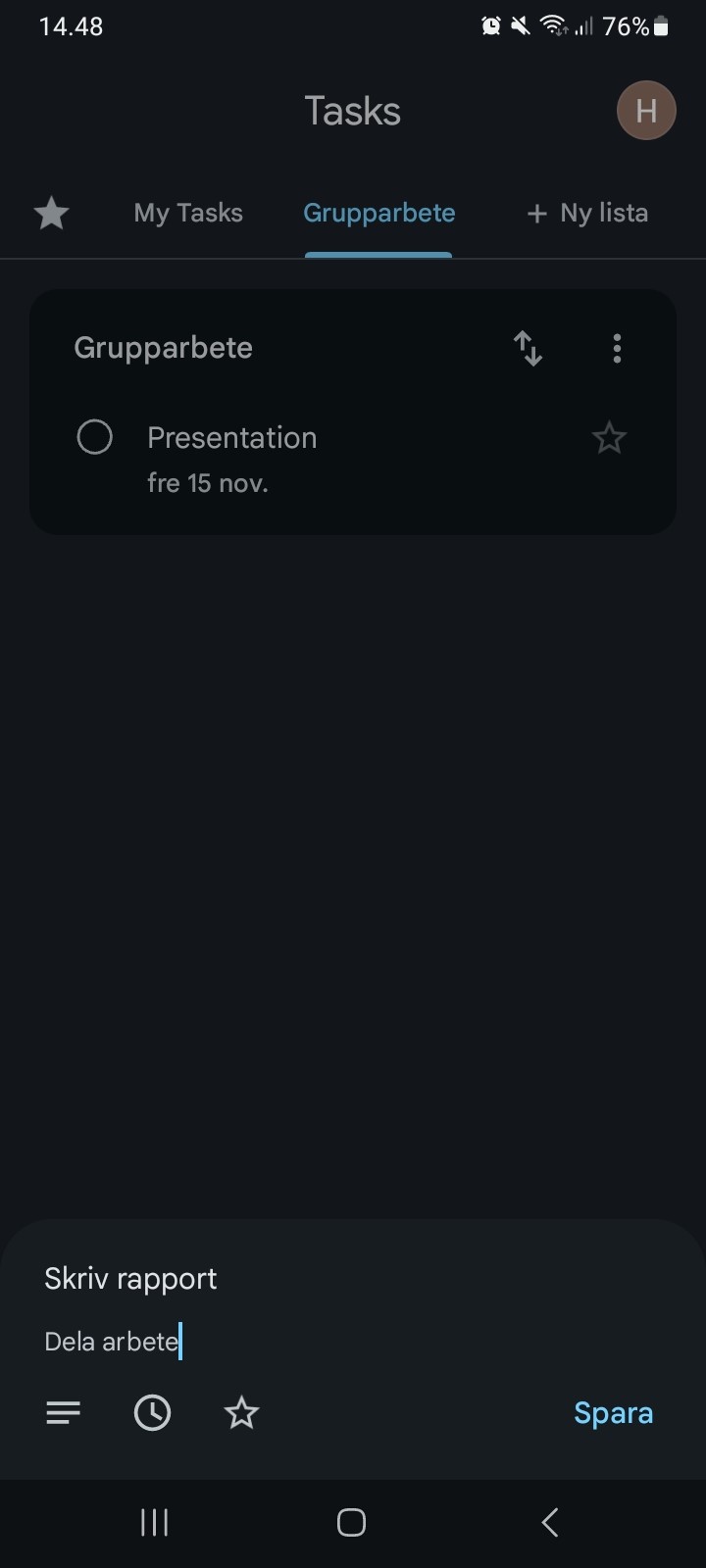Open recent apps from navigation bar
The image size is (706, 1568).
(x=154, y=1522)
